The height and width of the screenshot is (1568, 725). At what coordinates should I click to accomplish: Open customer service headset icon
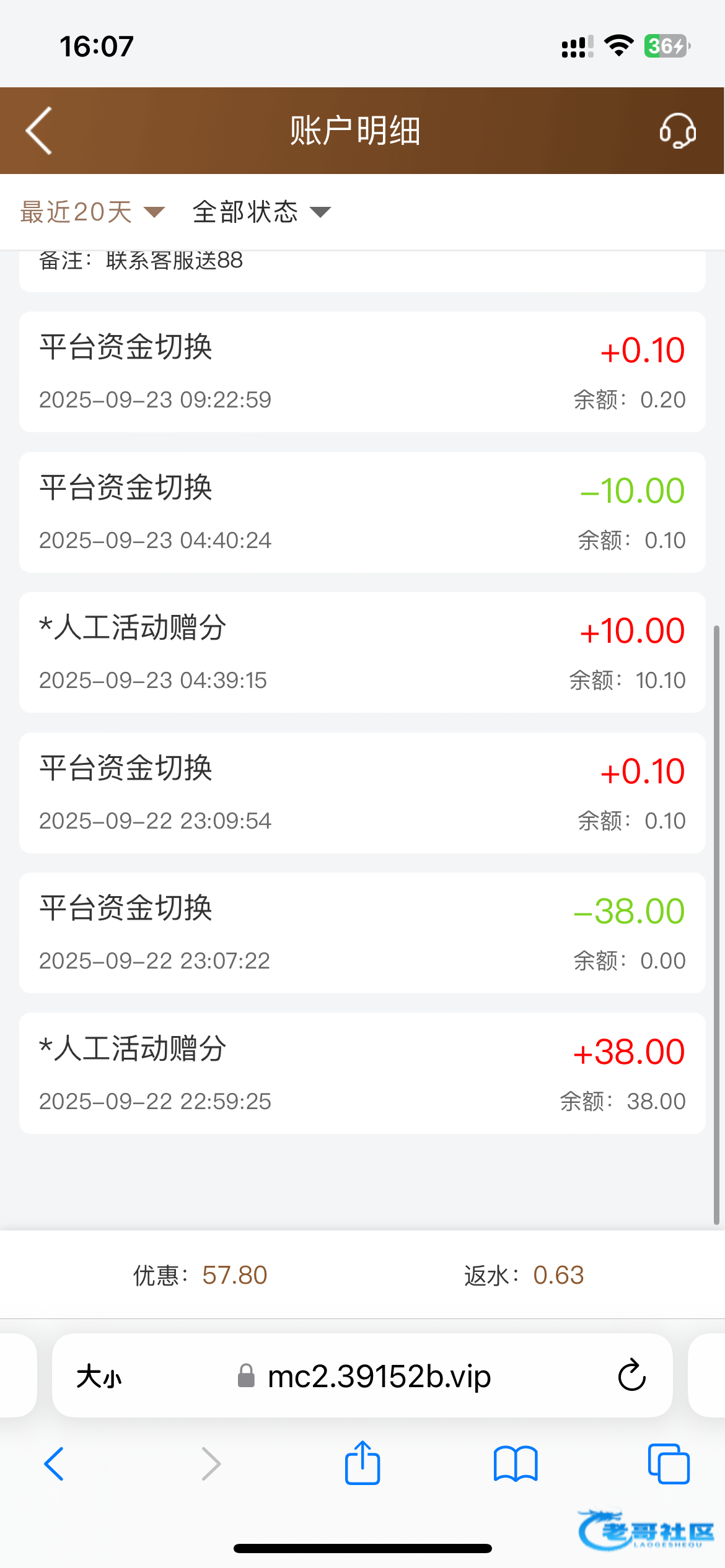pyautogui.click(x=677, y=131)
